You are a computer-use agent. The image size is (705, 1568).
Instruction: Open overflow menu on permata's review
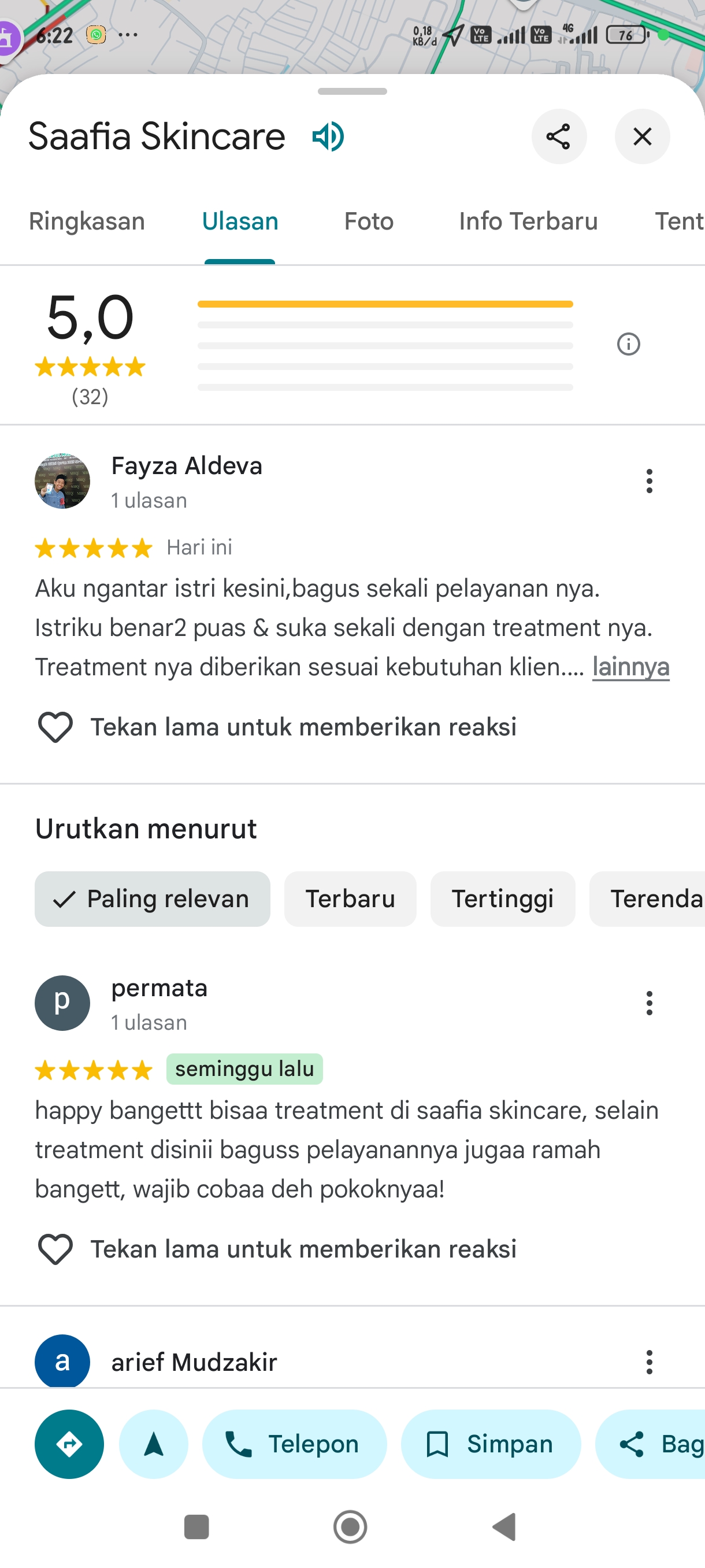pyautogui.click(x=649, y=1003)
